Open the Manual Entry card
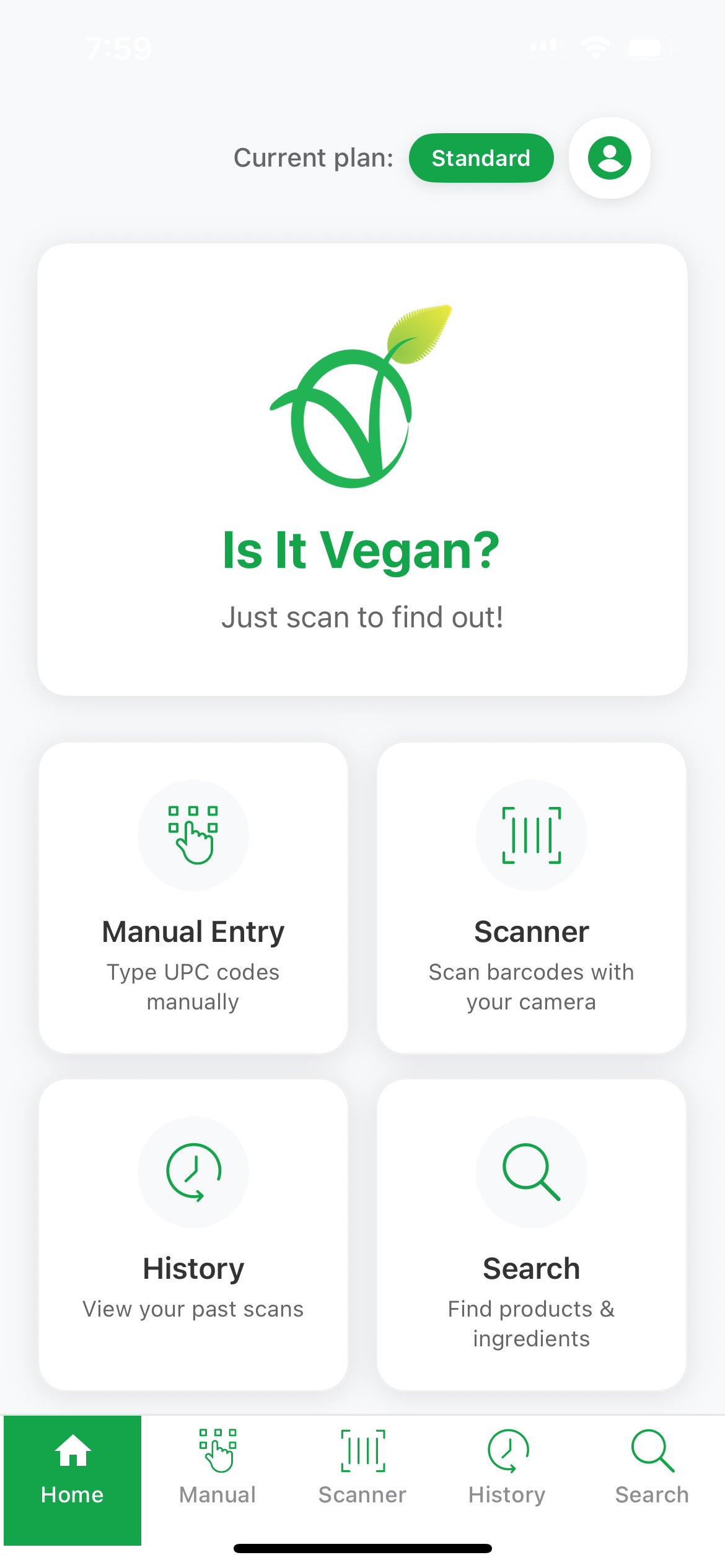This screenshot has height=1568, width=725. point(193,897)
